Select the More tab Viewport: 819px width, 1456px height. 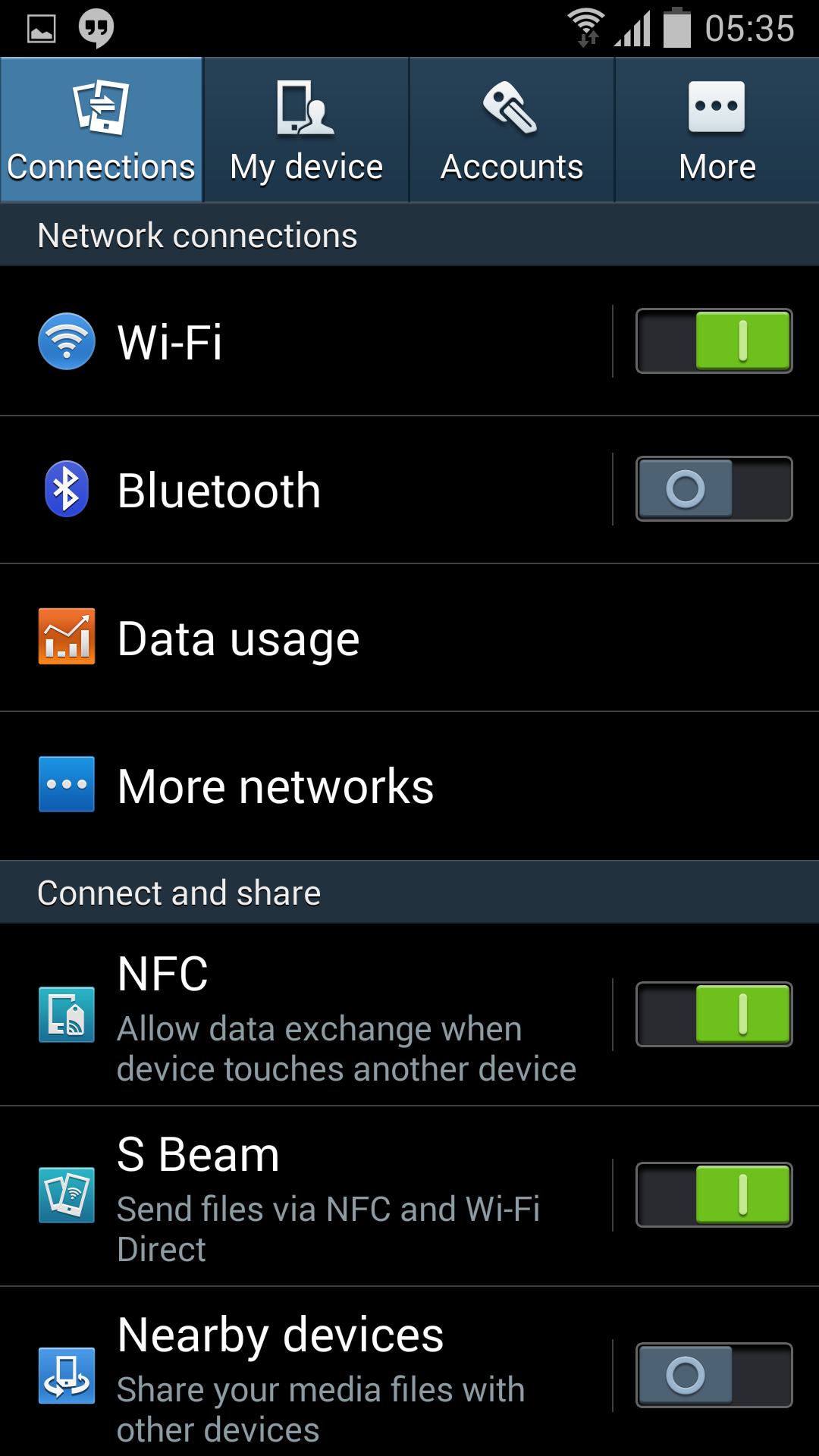click(x=717, y=130)
